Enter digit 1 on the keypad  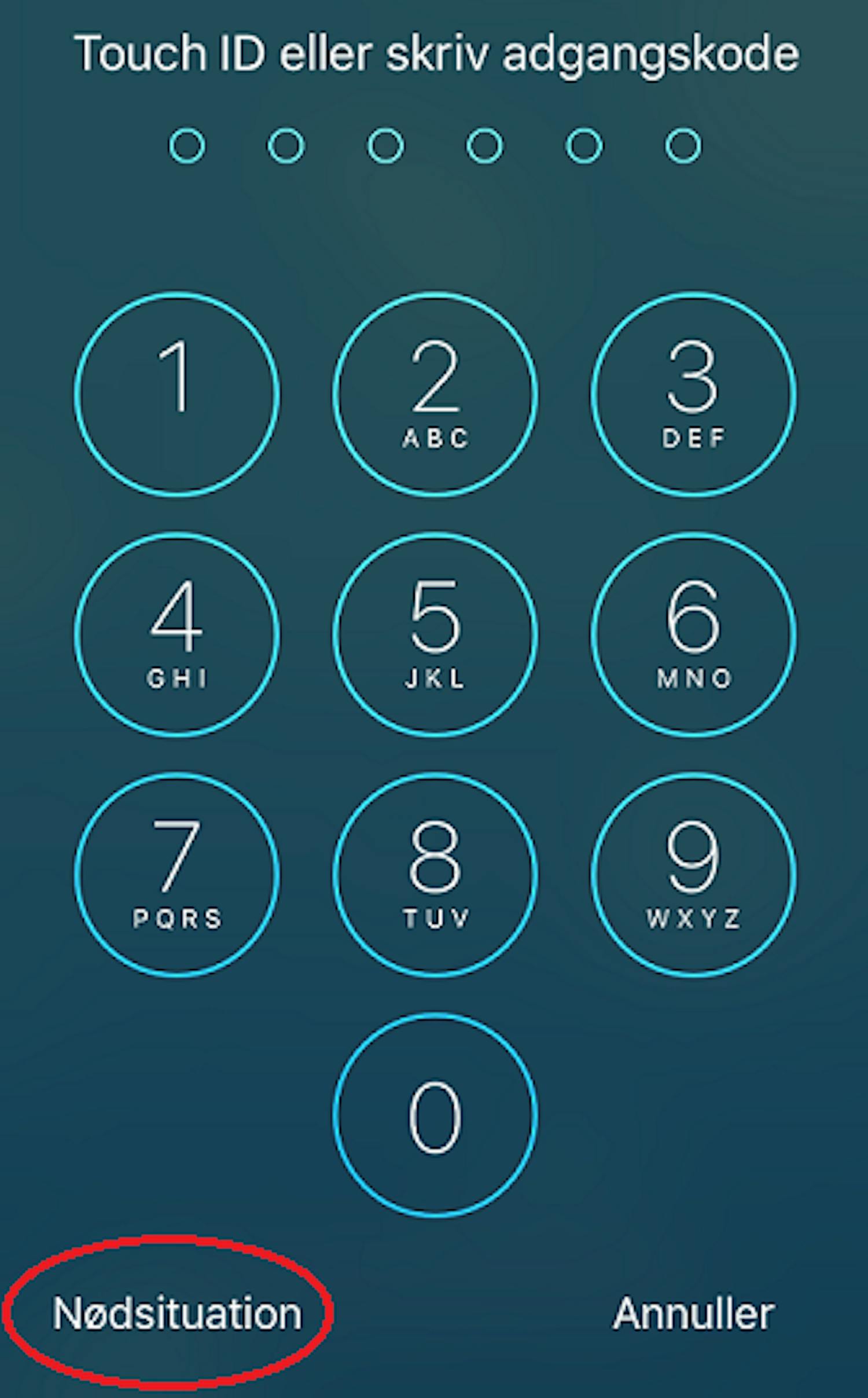(x=176, y=395)
